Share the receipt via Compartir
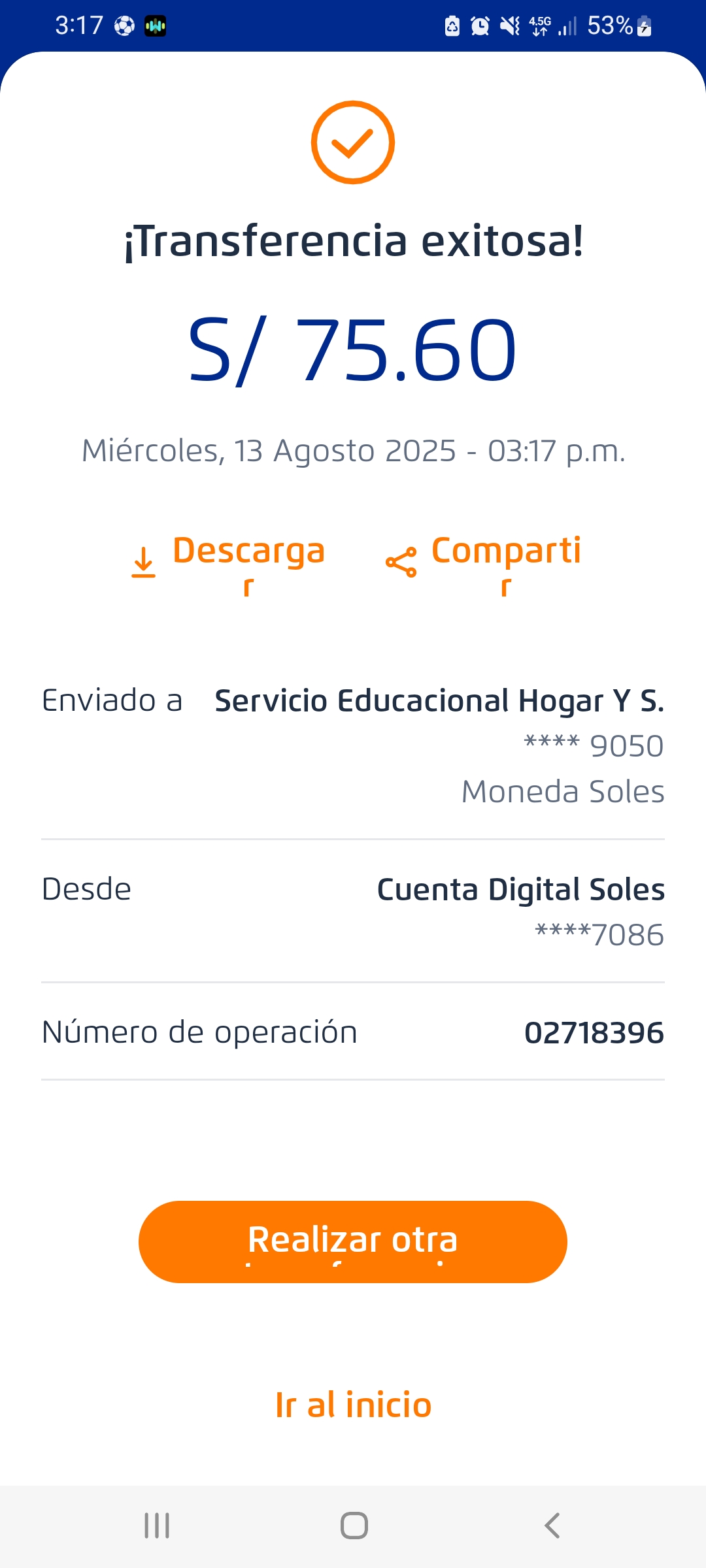This screenshot has height=1568, width=706. 484,562
